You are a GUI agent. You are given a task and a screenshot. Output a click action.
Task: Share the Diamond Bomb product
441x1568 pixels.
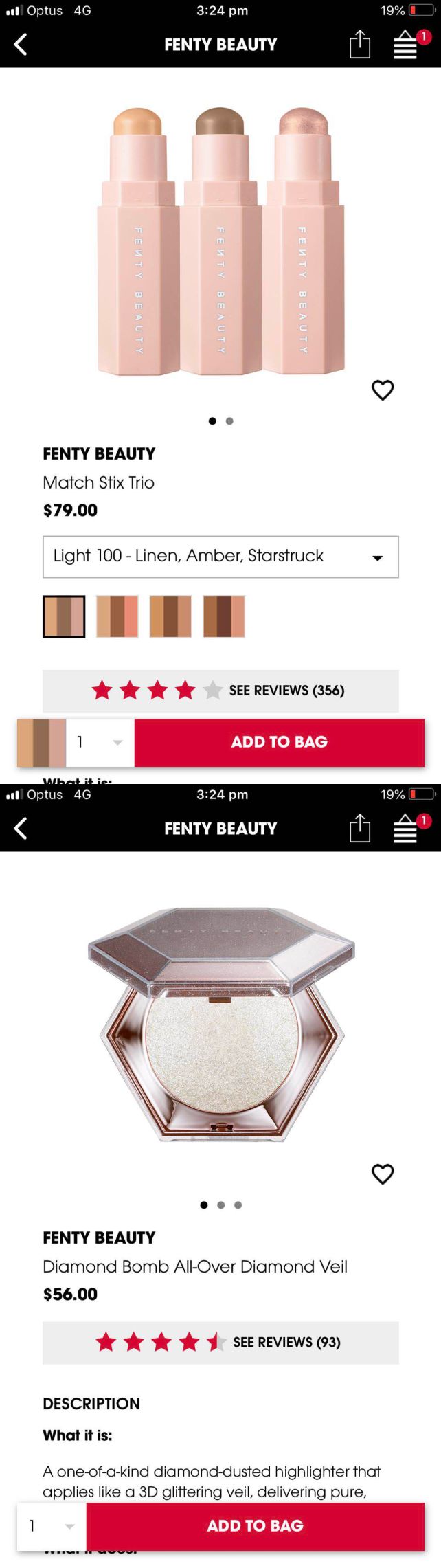coord(359,829)
